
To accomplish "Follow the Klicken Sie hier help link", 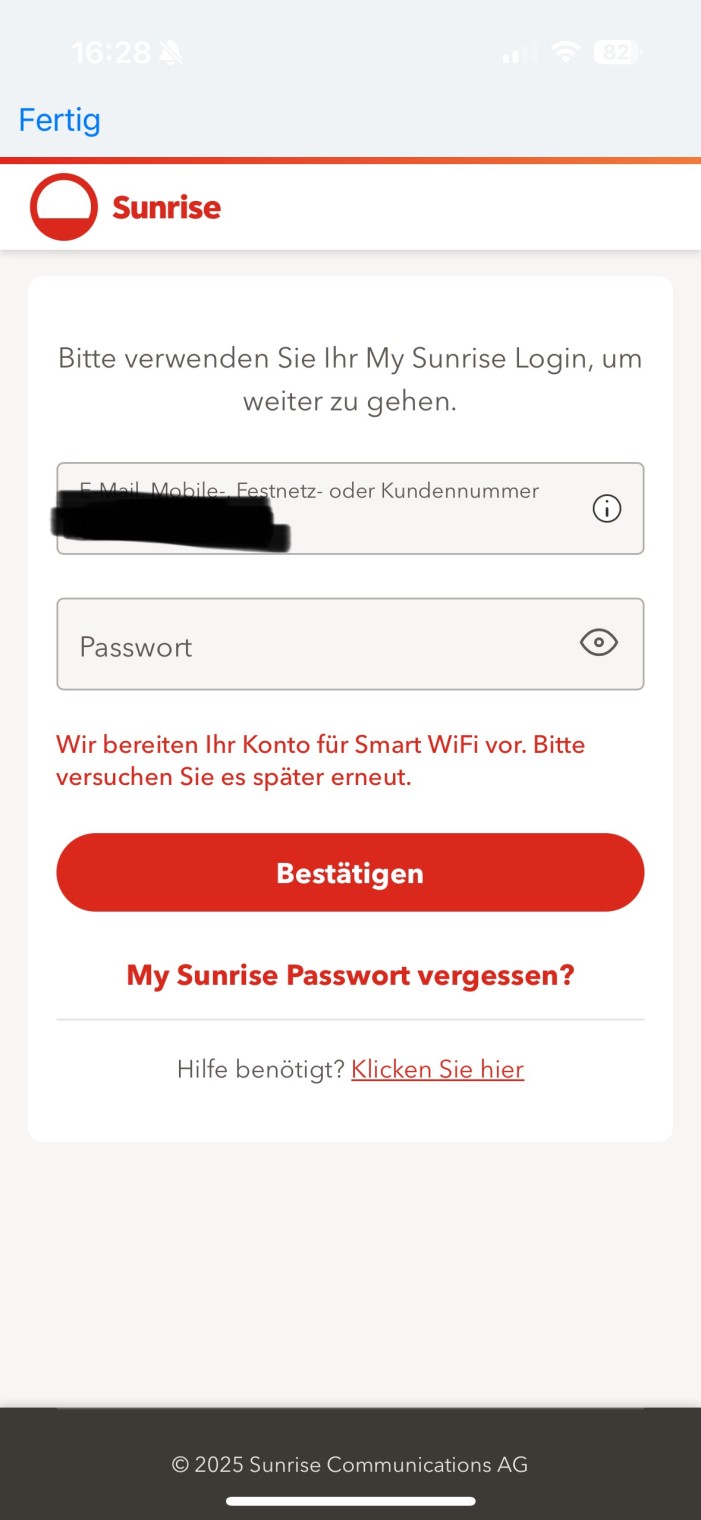I will click(x=437, y=1069).
